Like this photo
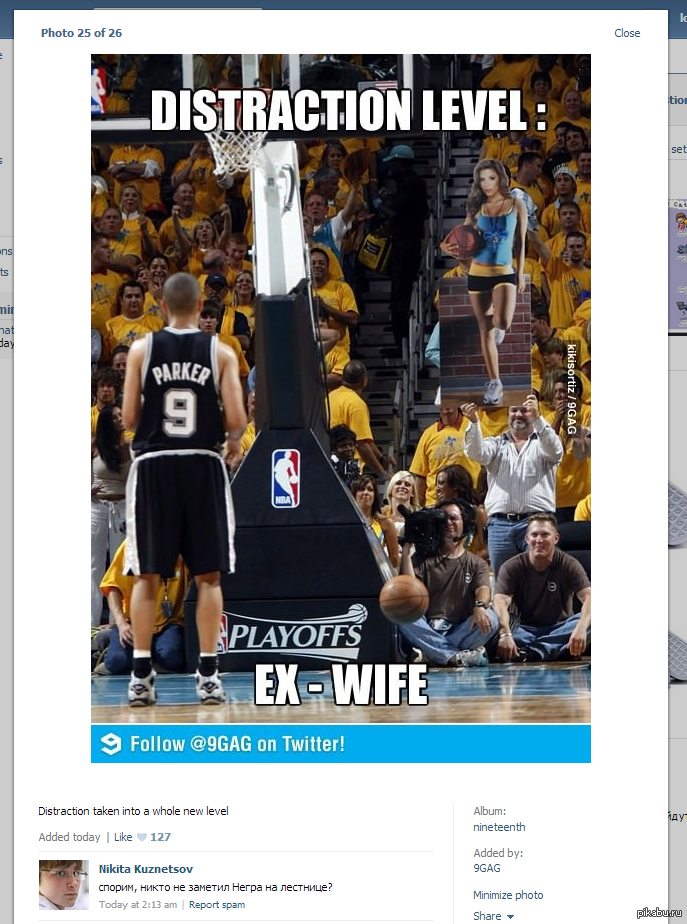Viewport: 687px width, 924px height. pyautogui.click(x=125, y=837)
